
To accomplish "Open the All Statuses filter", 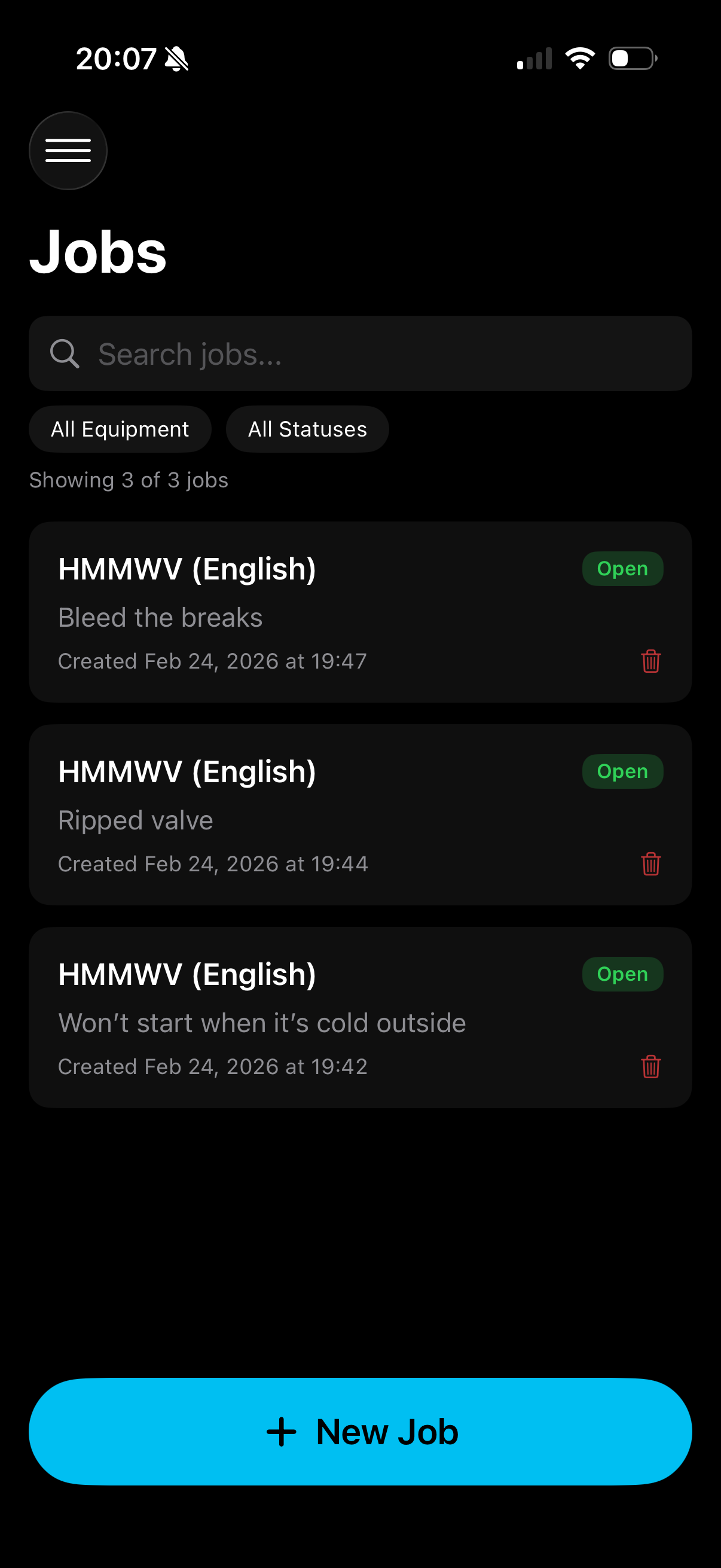I will (x=307, y=429).
